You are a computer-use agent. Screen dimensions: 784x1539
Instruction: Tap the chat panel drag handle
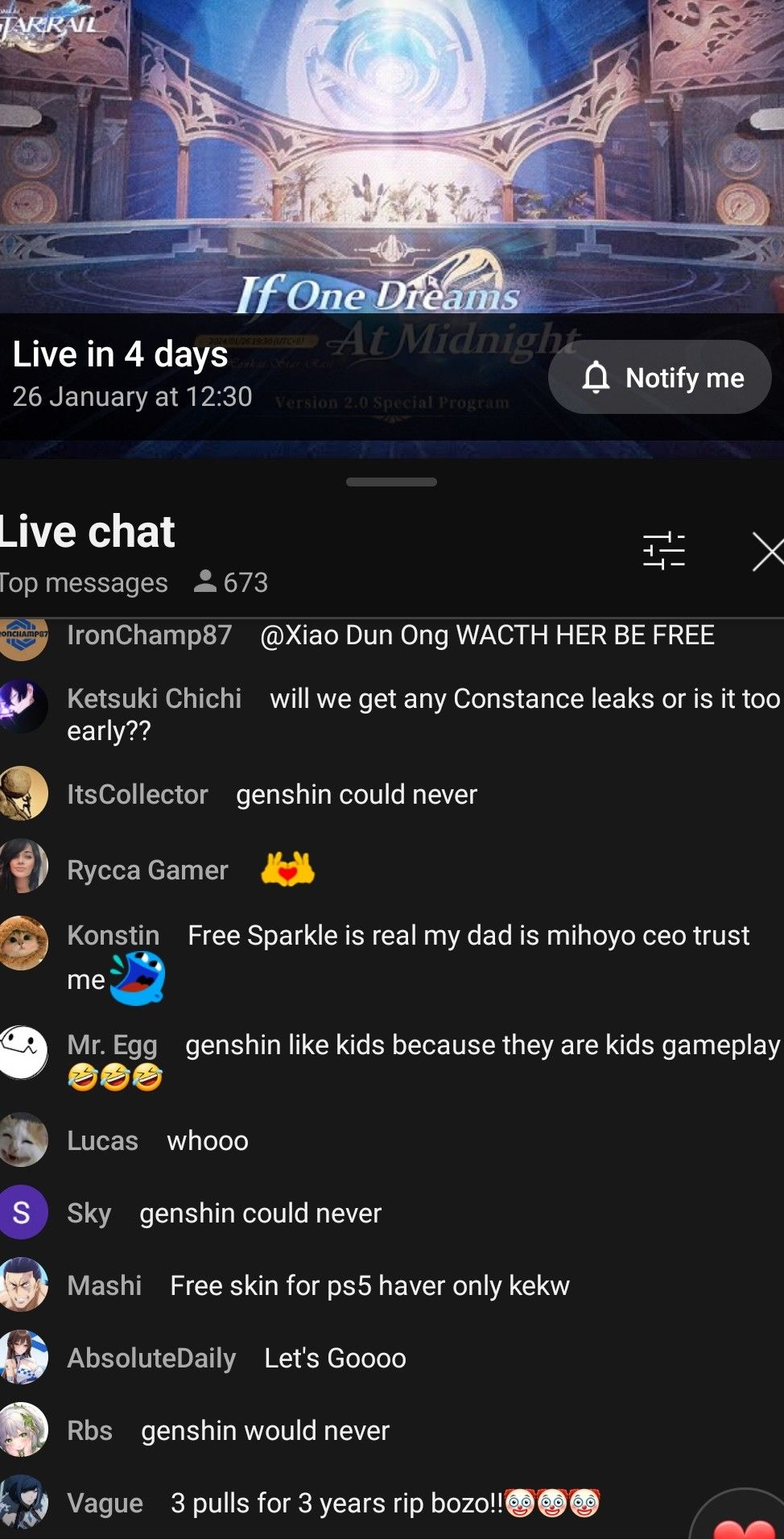(391, 482)
